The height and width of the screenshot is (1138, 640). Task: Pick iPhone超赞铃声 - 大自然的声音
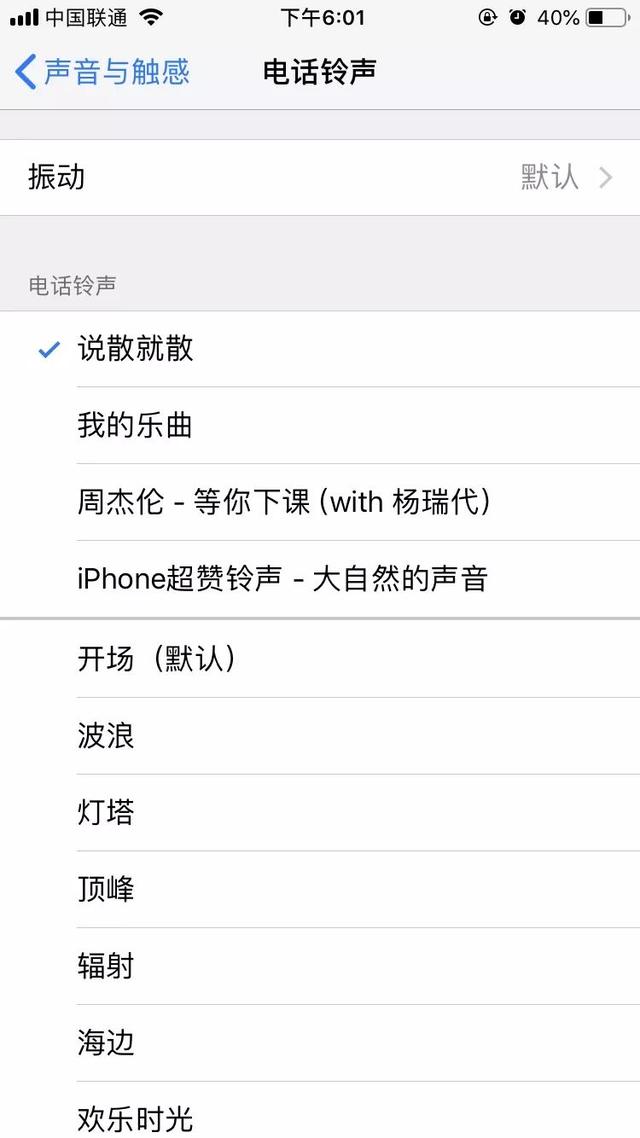pos(320,579)
